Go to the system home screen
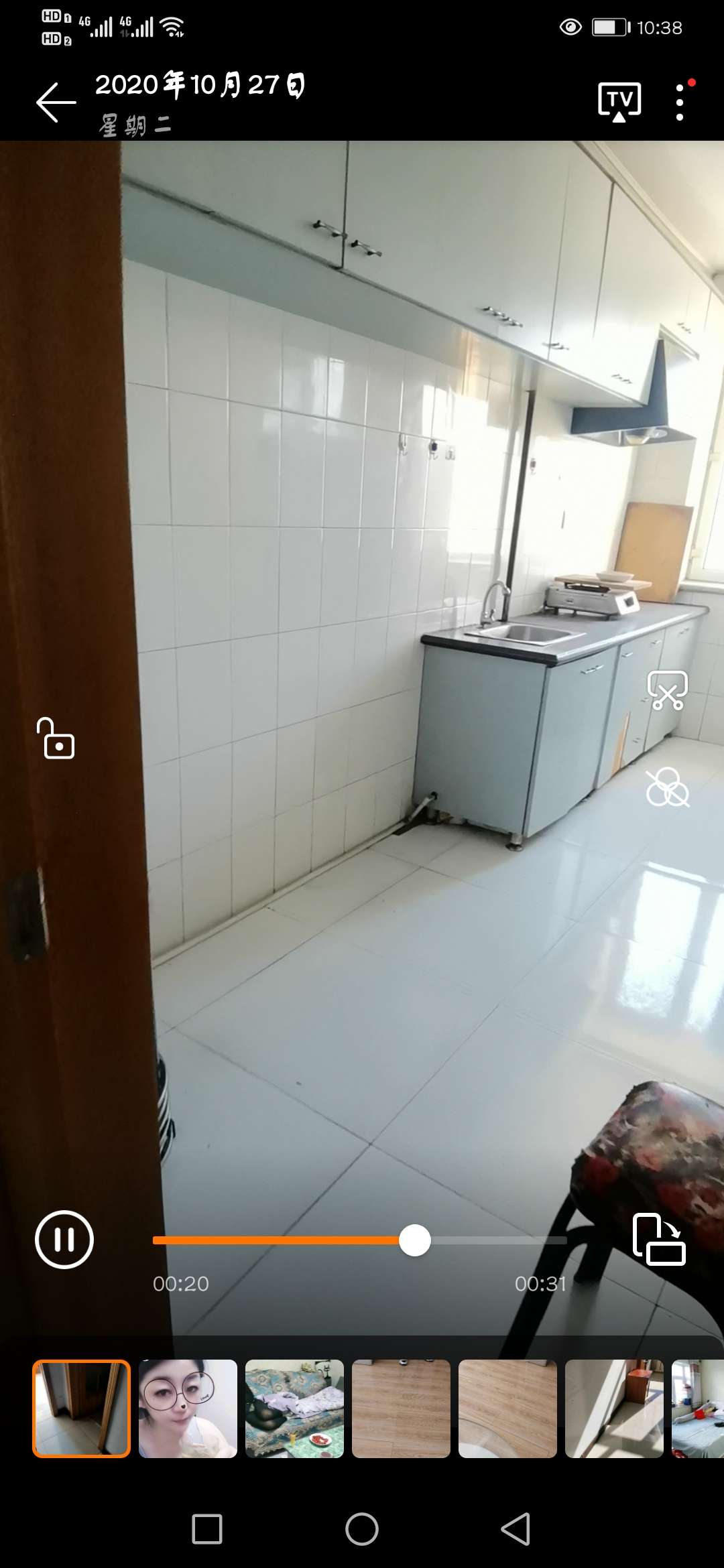 point(362,1529)
